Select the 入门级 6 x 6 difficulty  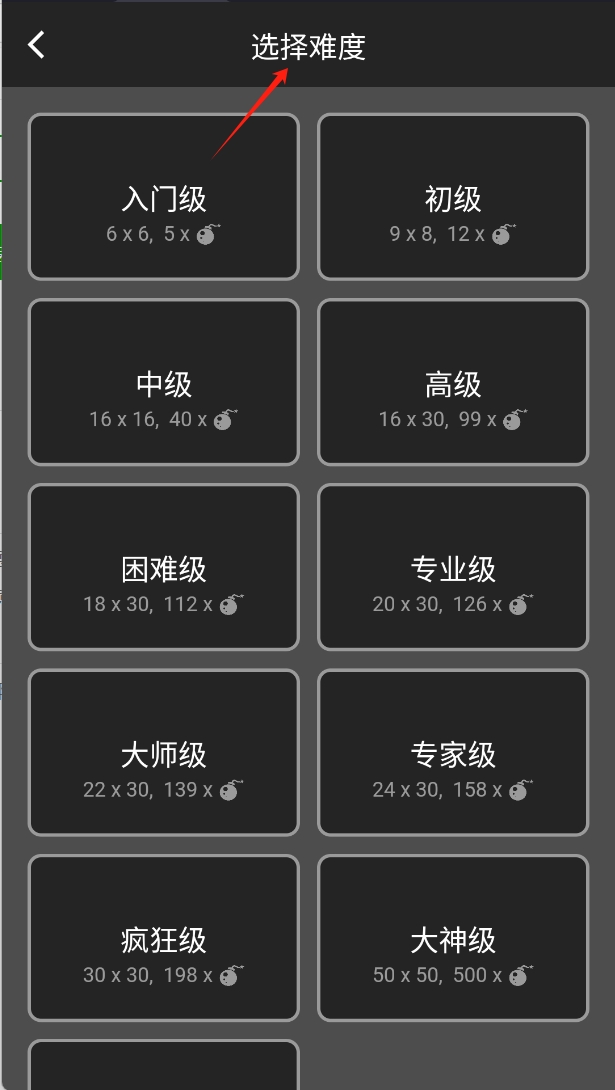(x=164, y=197)
